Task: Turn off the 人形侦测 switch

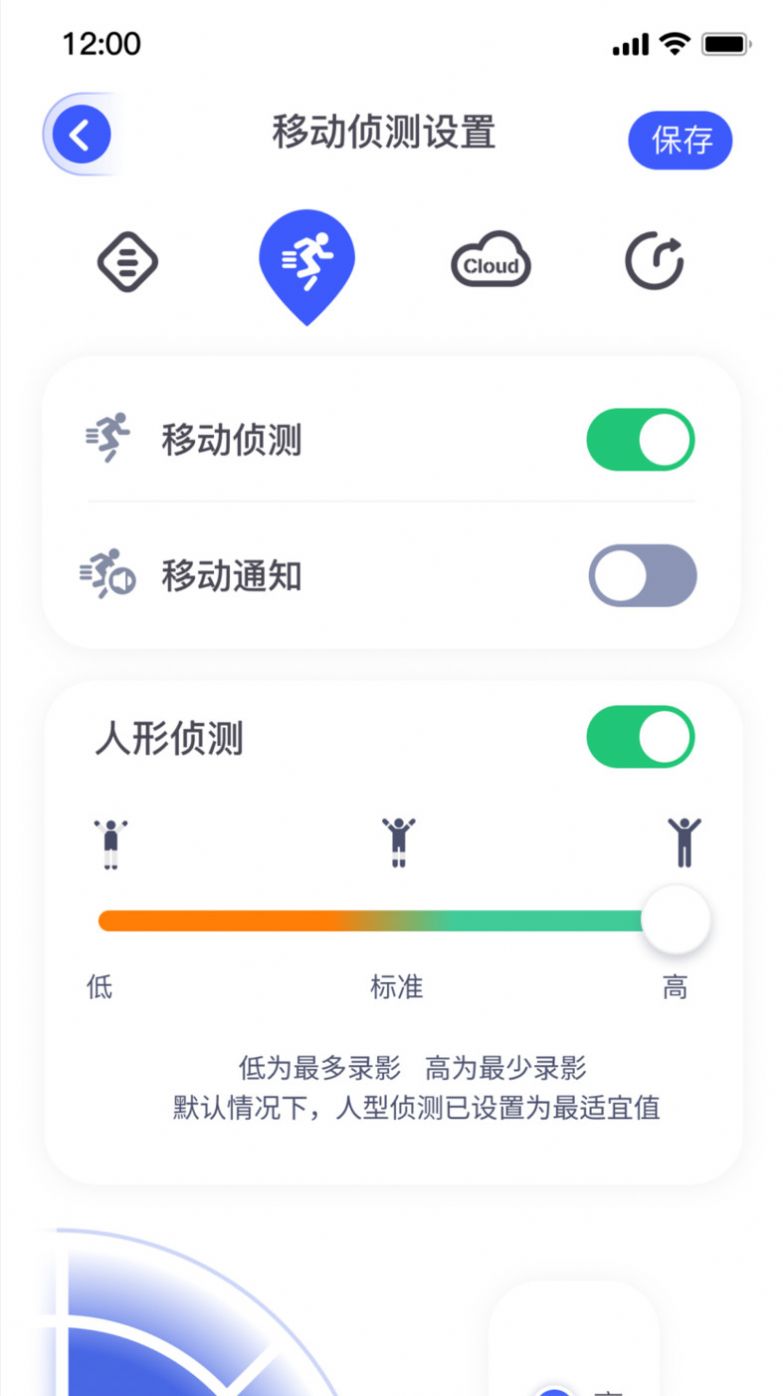Action: (641, 735)
